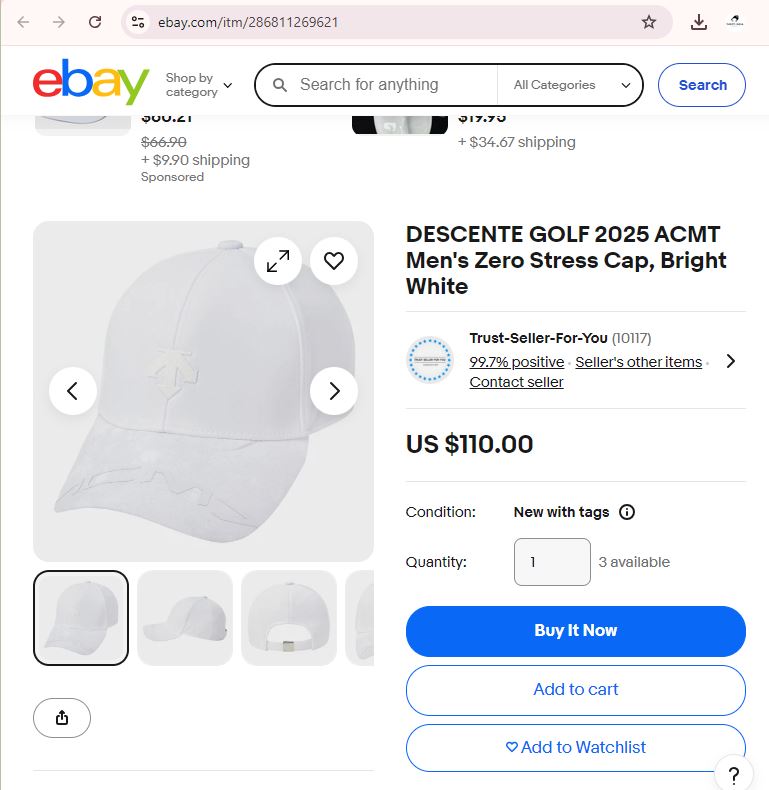Image resolution: width=769 pixels, height=790 pixels.
Task: Expand seller details with the chevron
Action: click(x=730, y=361)
